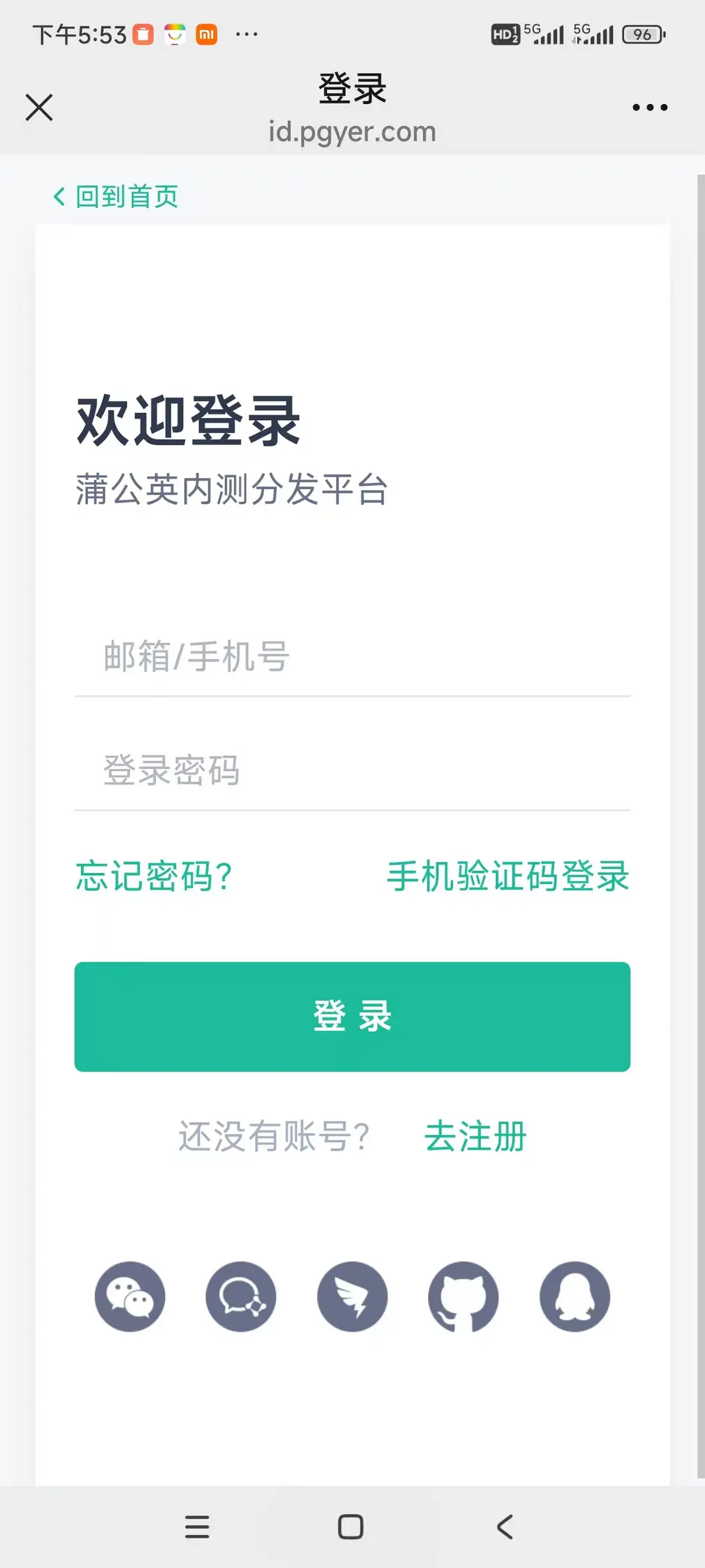Open the WeChat browser more options menu
The height and width of the screenshot is (1568, 705).
pos(649,107)
